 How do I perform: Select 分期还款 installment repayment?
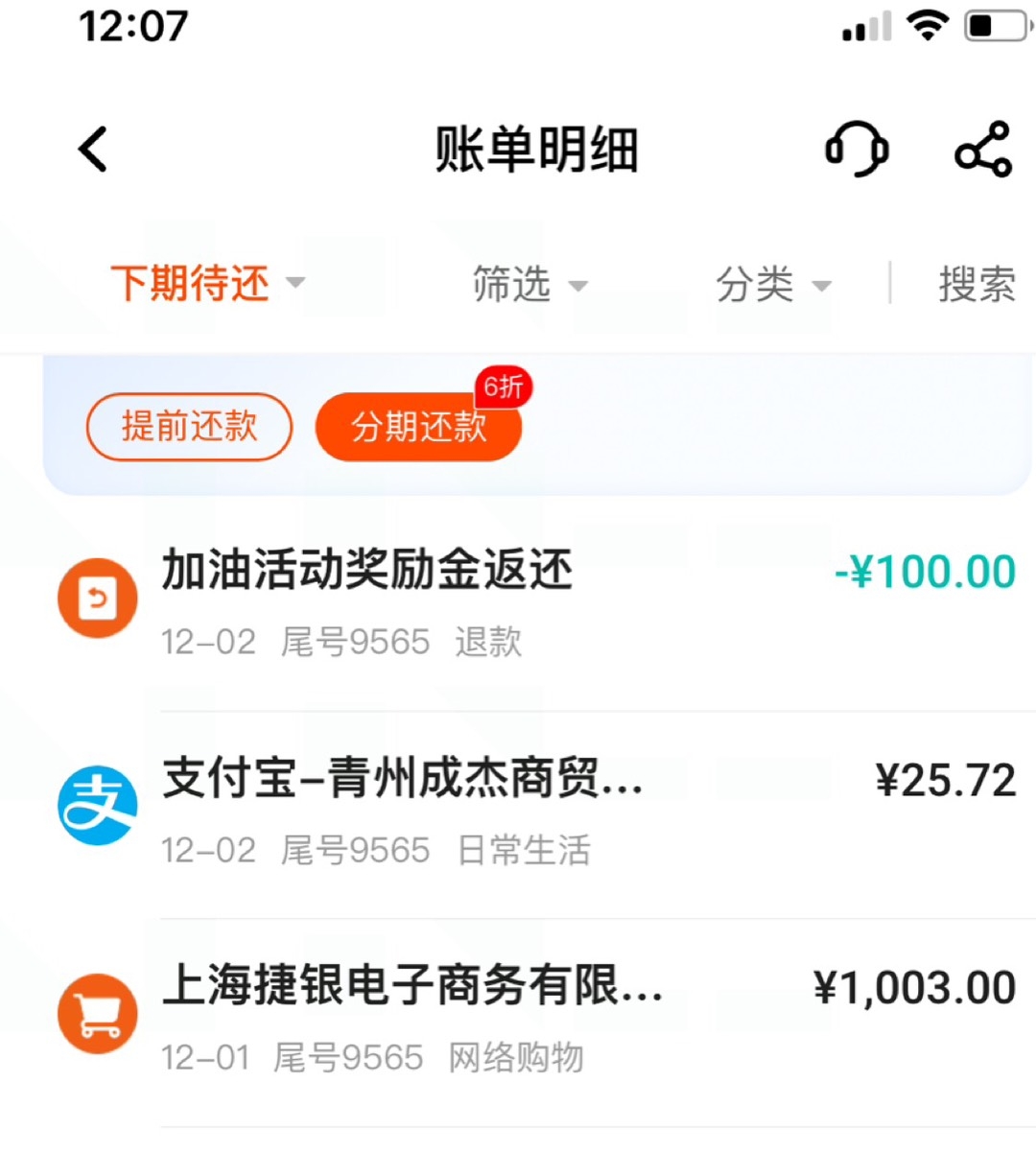point(418,427)
